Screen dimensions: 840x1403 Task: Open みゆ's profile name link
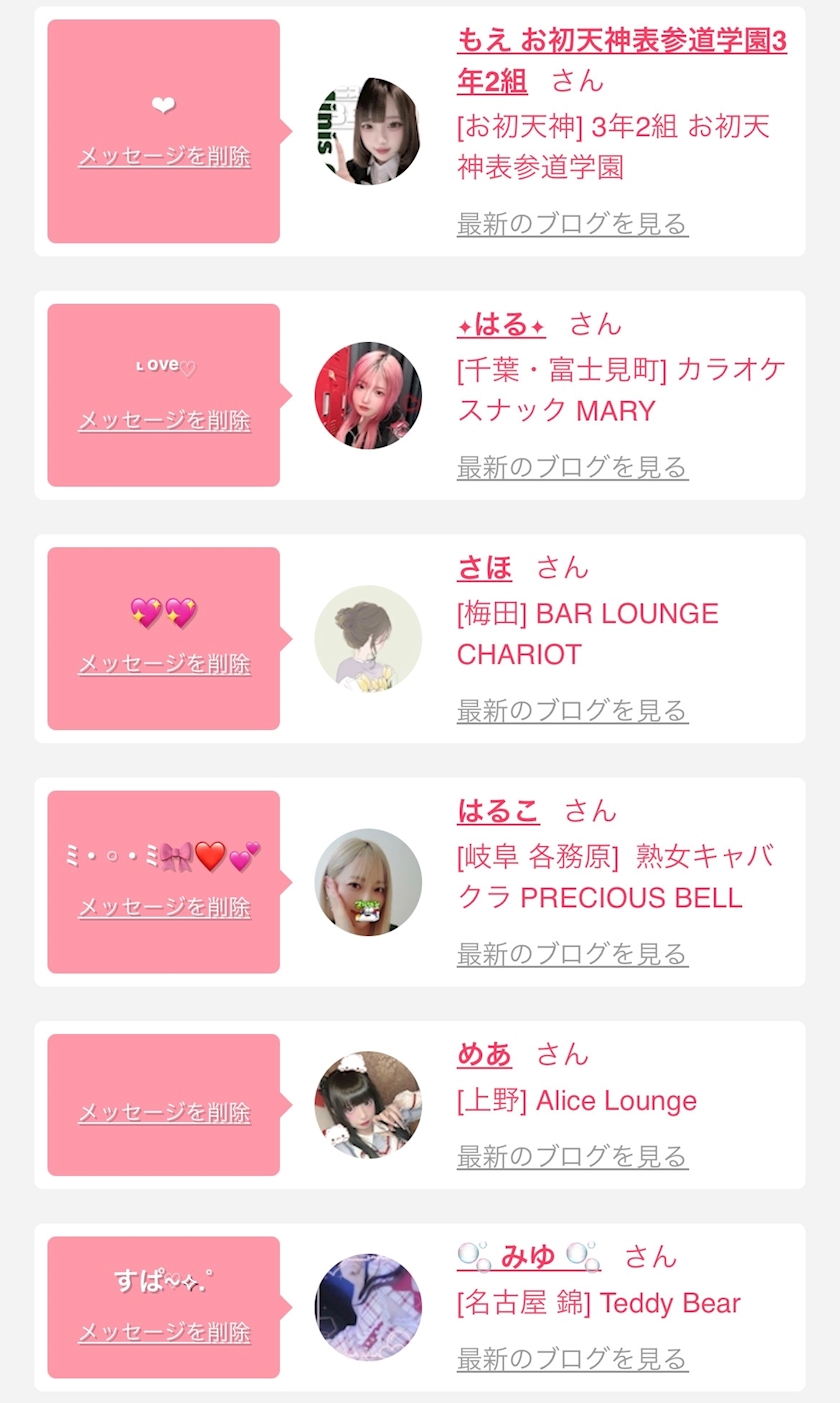(529, 1256)
